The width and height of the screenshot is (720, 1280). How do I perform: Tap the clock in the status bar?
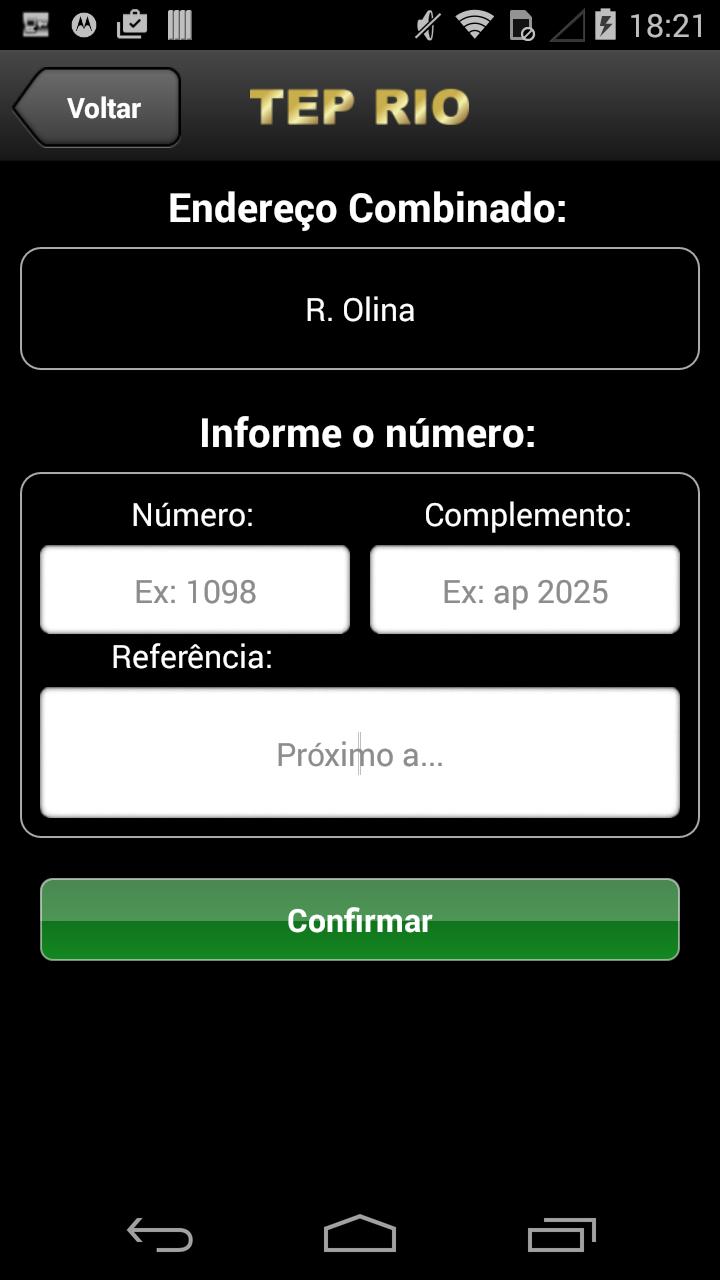click(672, 22)
